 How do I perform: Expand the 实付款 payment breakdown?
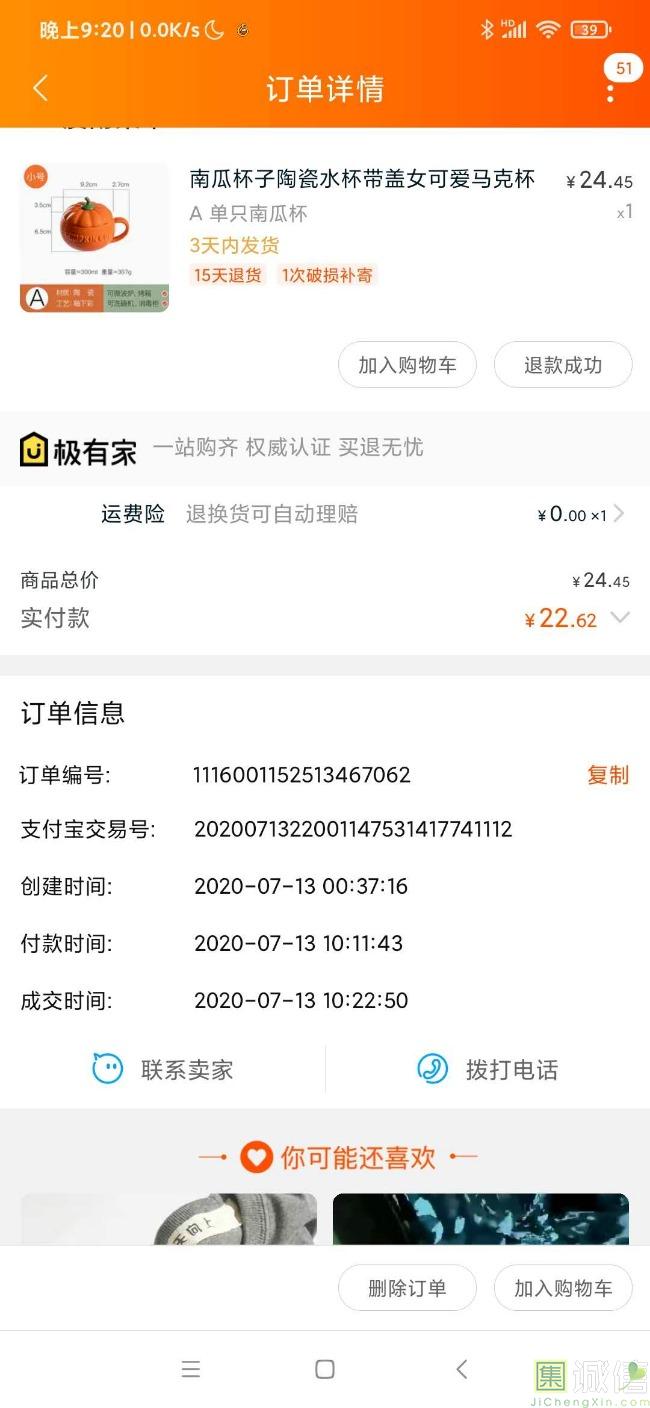[620, 618]
